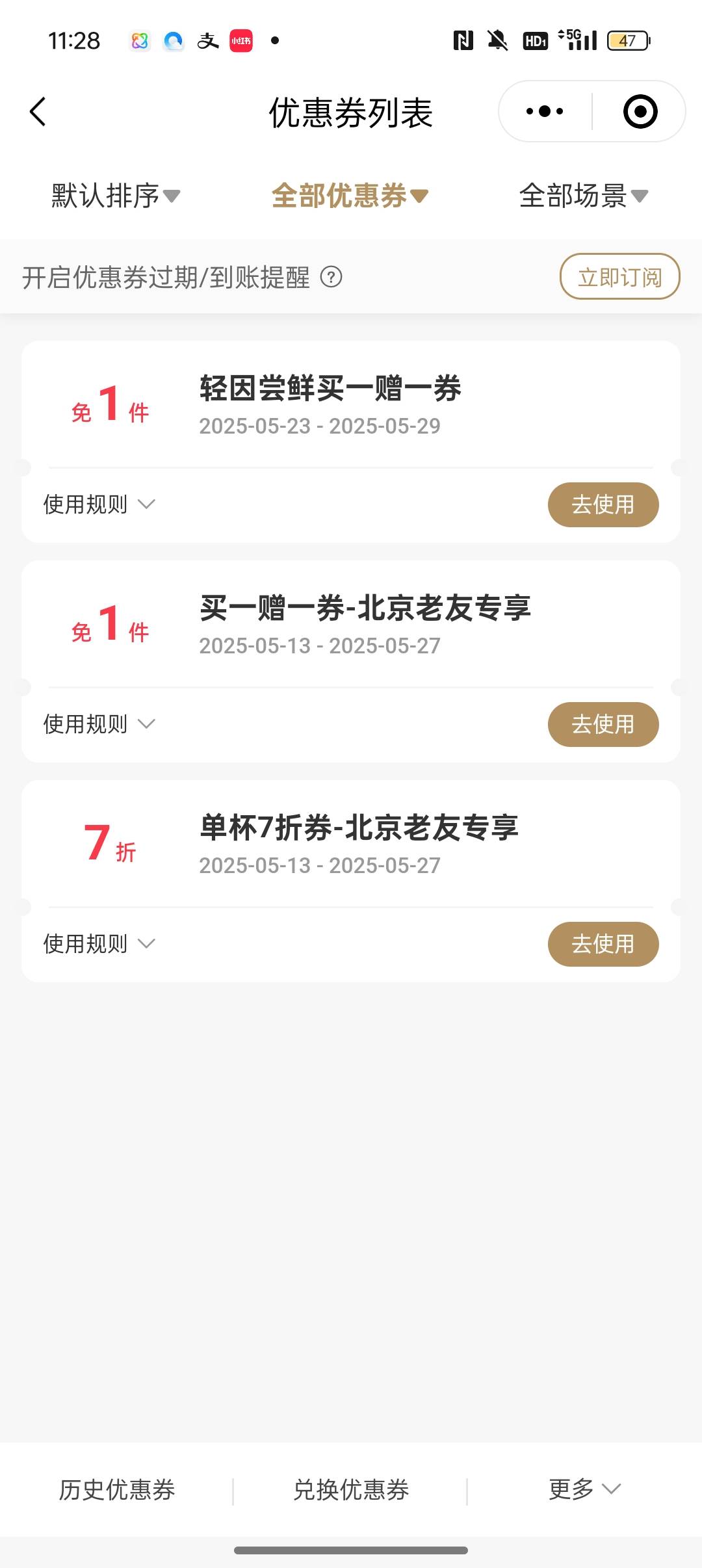Tap the help icon beside 到账提醒
This screenshot has height=1568, width=702.
[331, 278]
